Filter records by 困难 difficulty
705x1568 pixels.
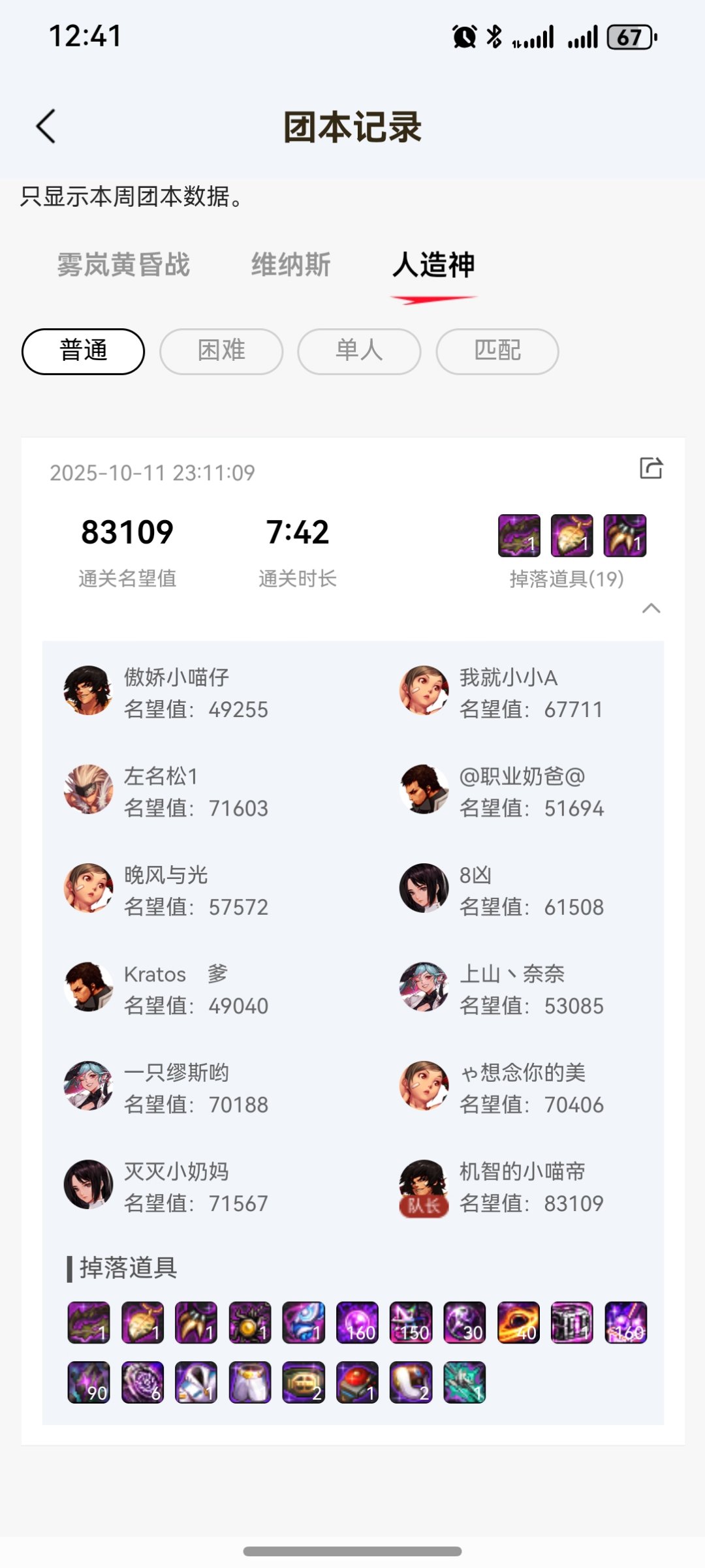[x=221, y=351]
